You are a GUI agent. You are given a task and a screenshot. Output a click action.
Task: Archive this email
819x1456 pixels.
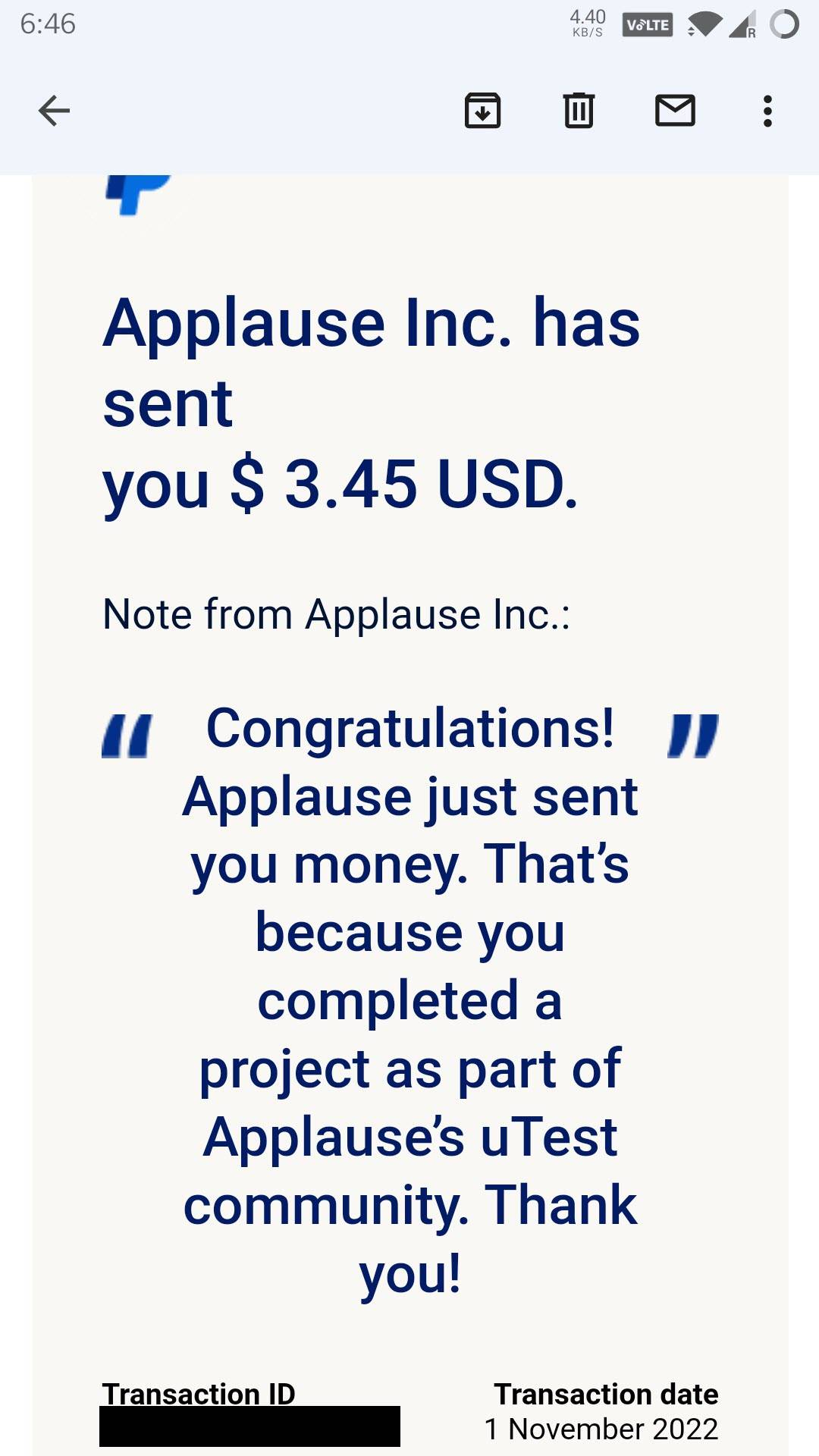coord(483,111)
